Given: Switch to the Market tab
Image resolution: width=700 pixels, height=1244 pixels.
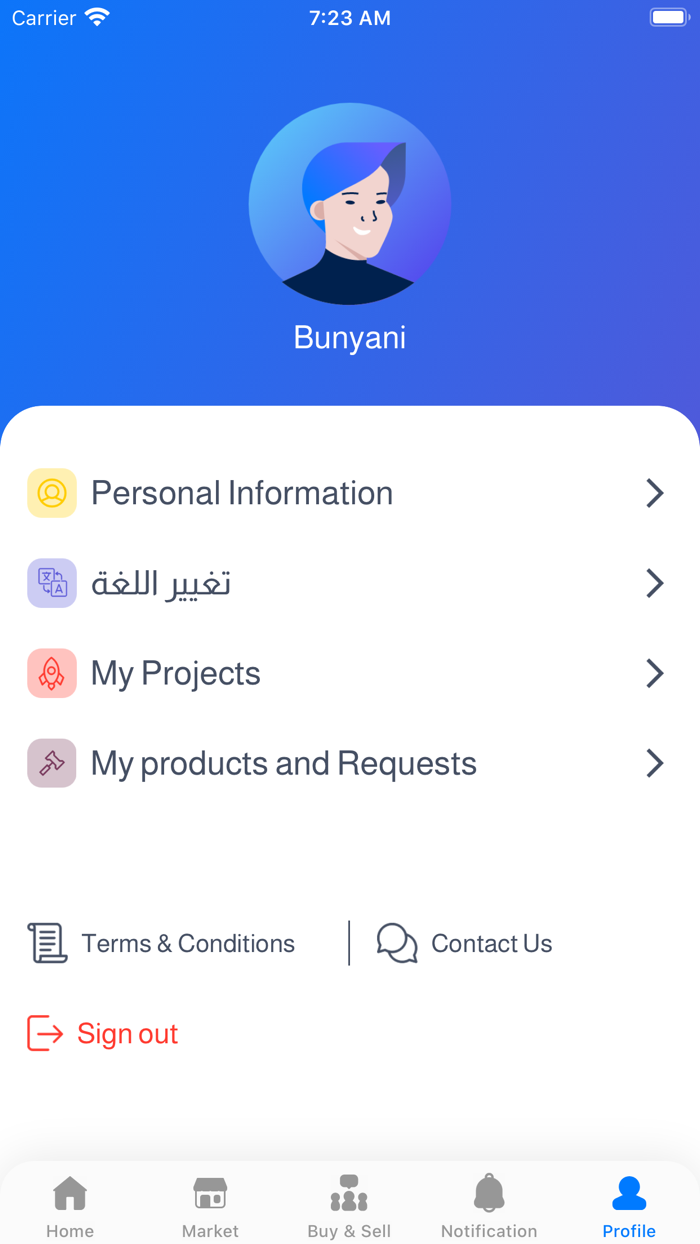Looking at the screenshot, I should point(210,1206).
